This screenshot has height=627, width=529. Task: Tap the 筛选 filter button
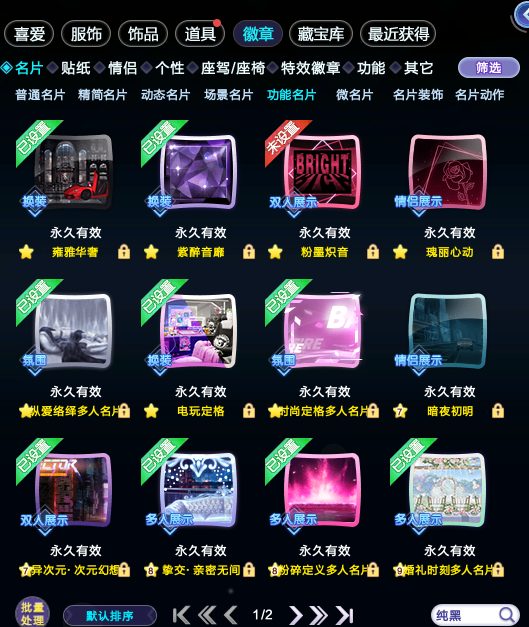point(489,68)
